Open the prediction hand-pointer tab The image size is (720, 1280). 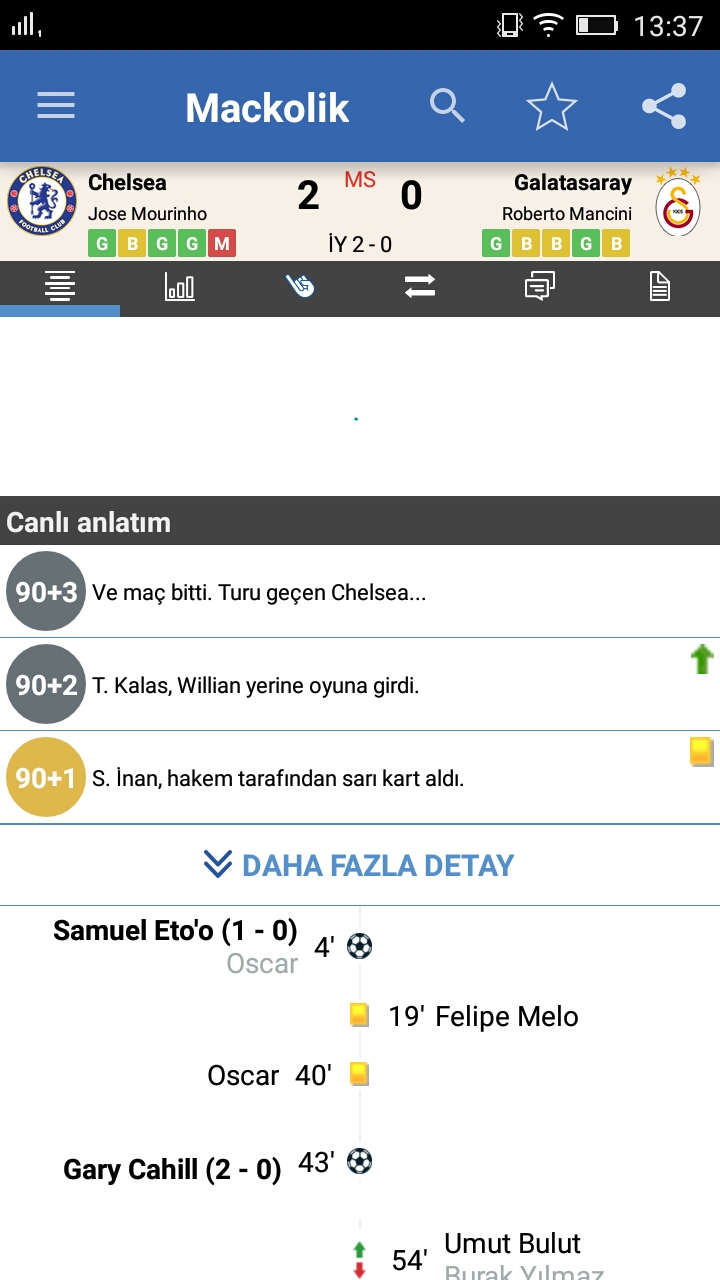300,288
